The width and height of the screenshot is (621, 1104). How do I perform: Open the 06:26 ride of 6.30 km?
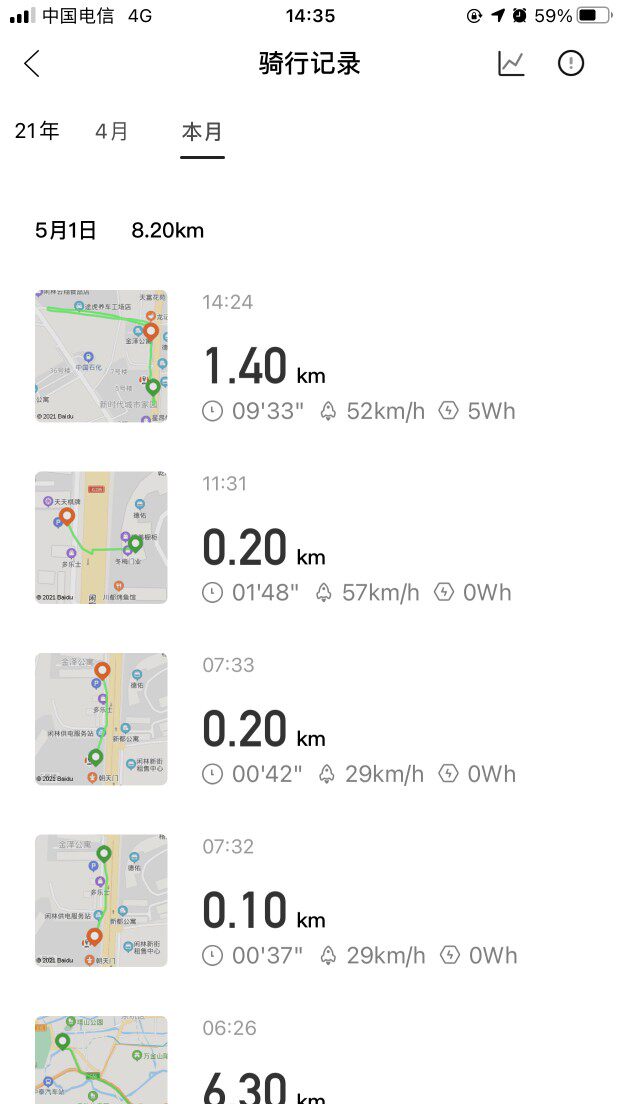(310, 1060)
